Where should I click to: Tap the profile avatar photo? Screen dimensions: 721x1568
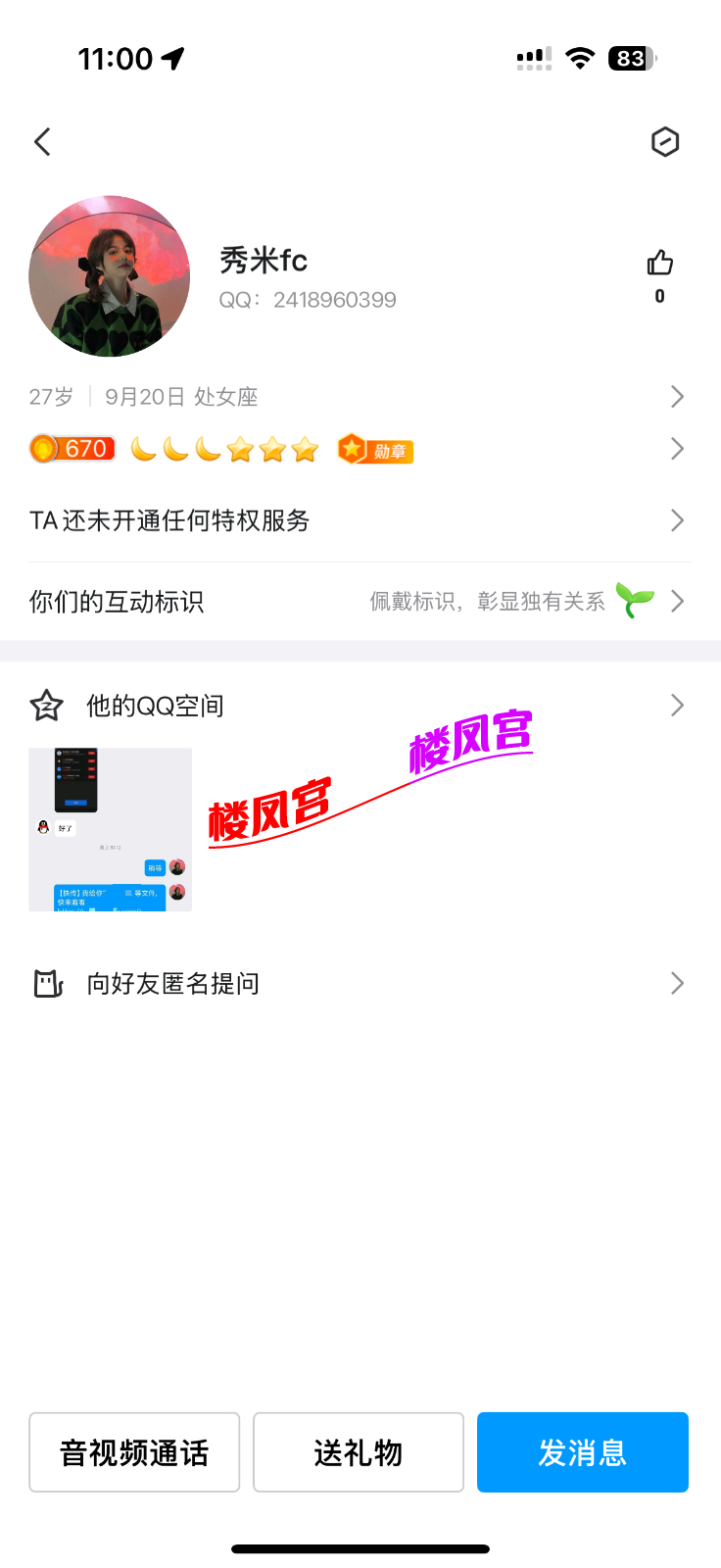(109, 276)
